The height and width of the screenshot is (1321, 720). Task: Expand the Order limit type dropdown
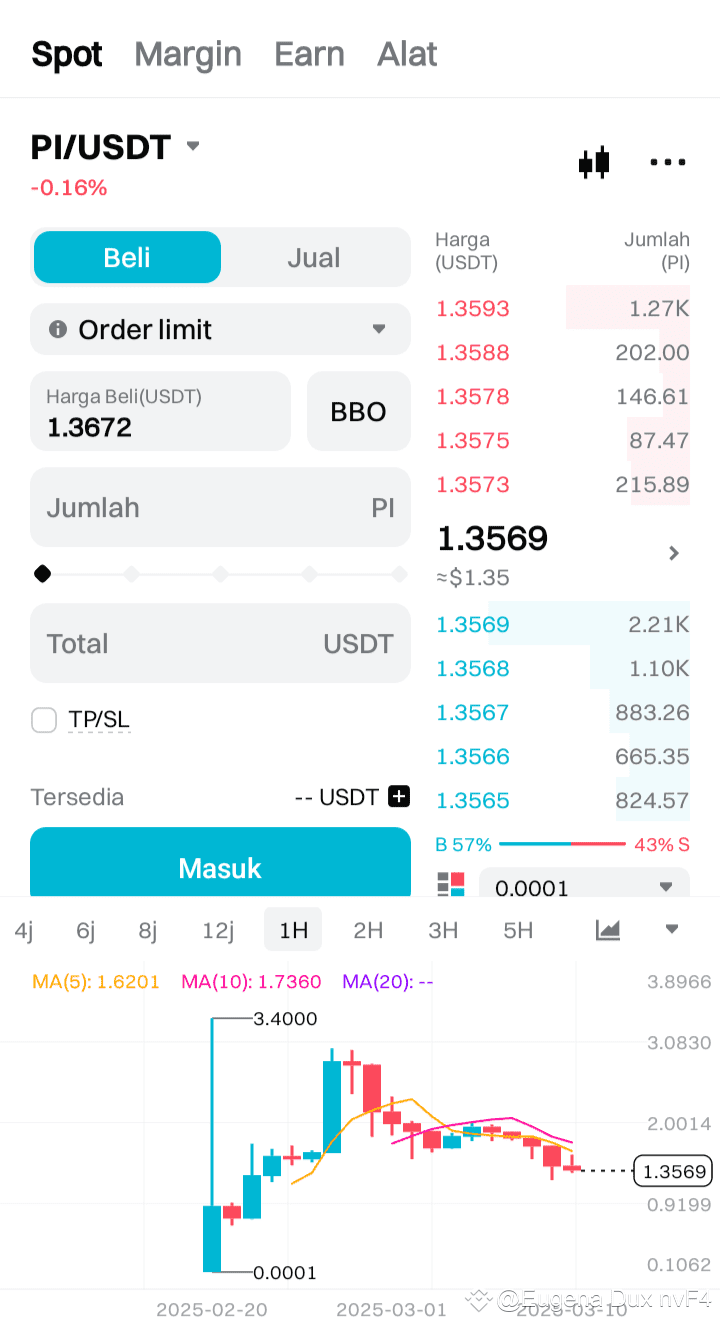pyautogui.click(x=379, y=329)
